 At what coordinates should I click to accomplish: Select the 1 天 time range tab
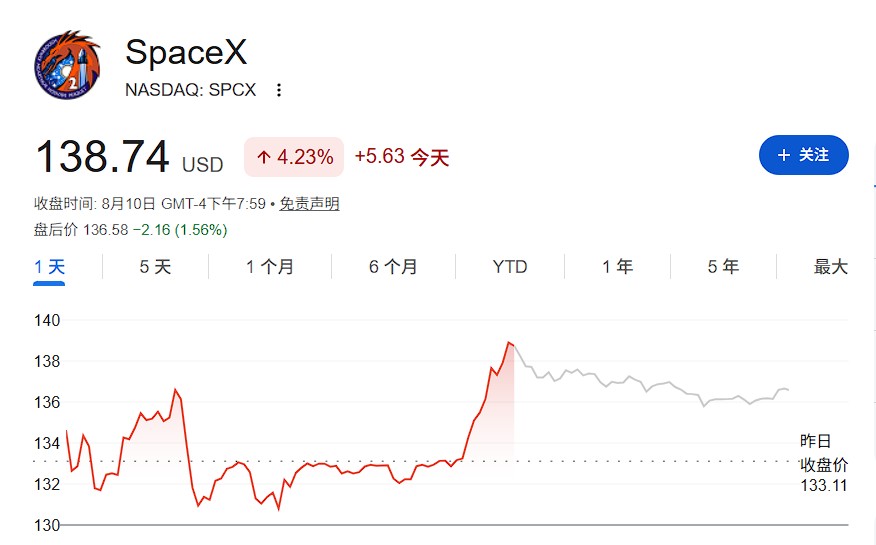point(49,267)
